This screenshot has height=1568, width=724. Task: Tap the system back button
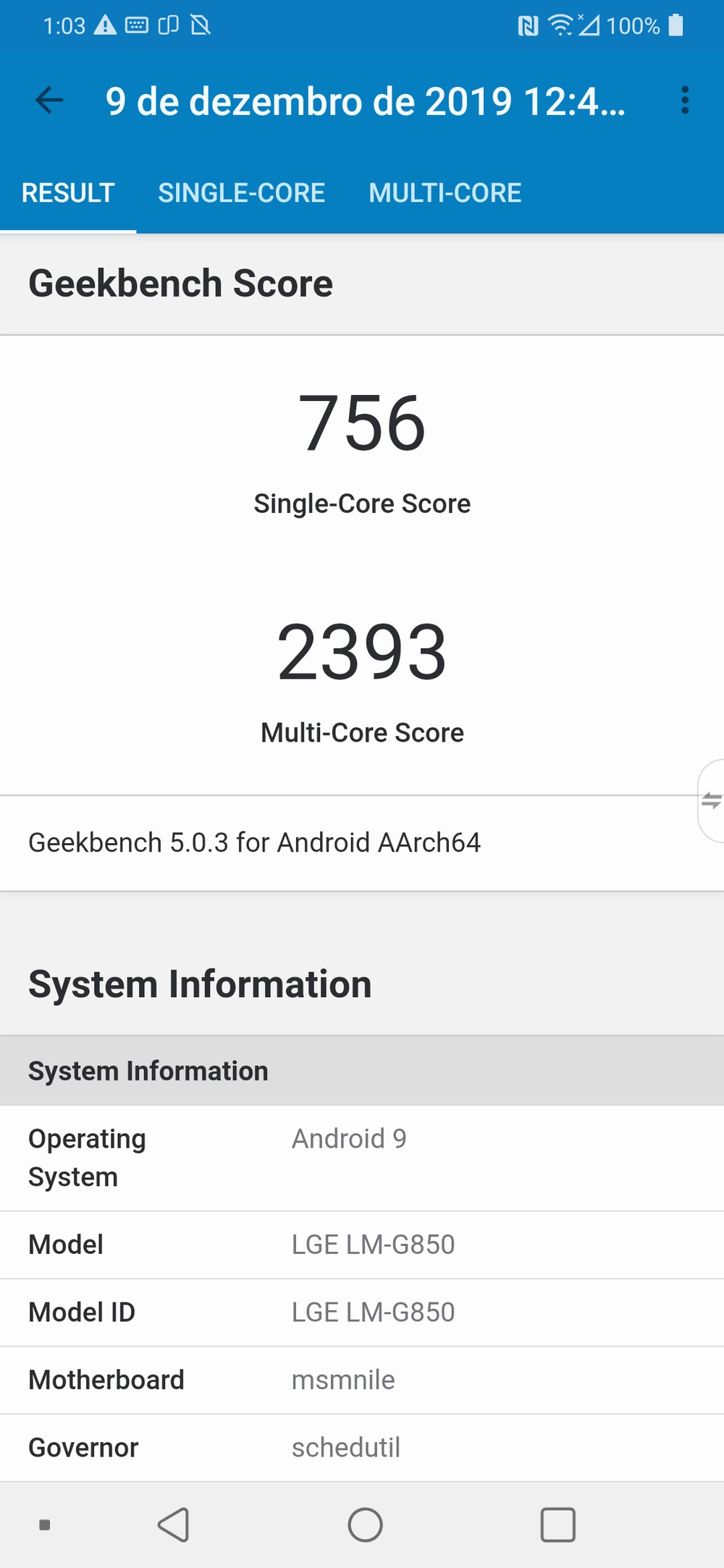(x=174, y=1525)
